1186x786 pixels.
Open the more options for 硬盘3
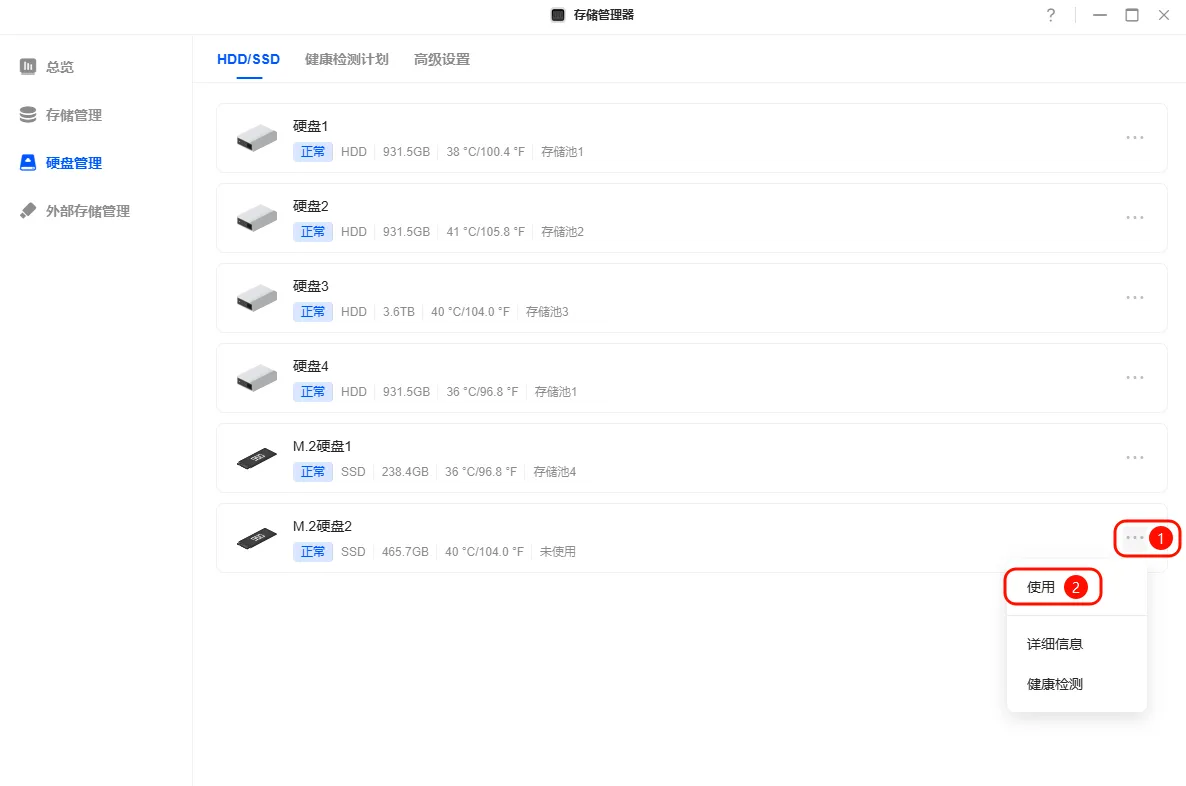pos(1134,298)
